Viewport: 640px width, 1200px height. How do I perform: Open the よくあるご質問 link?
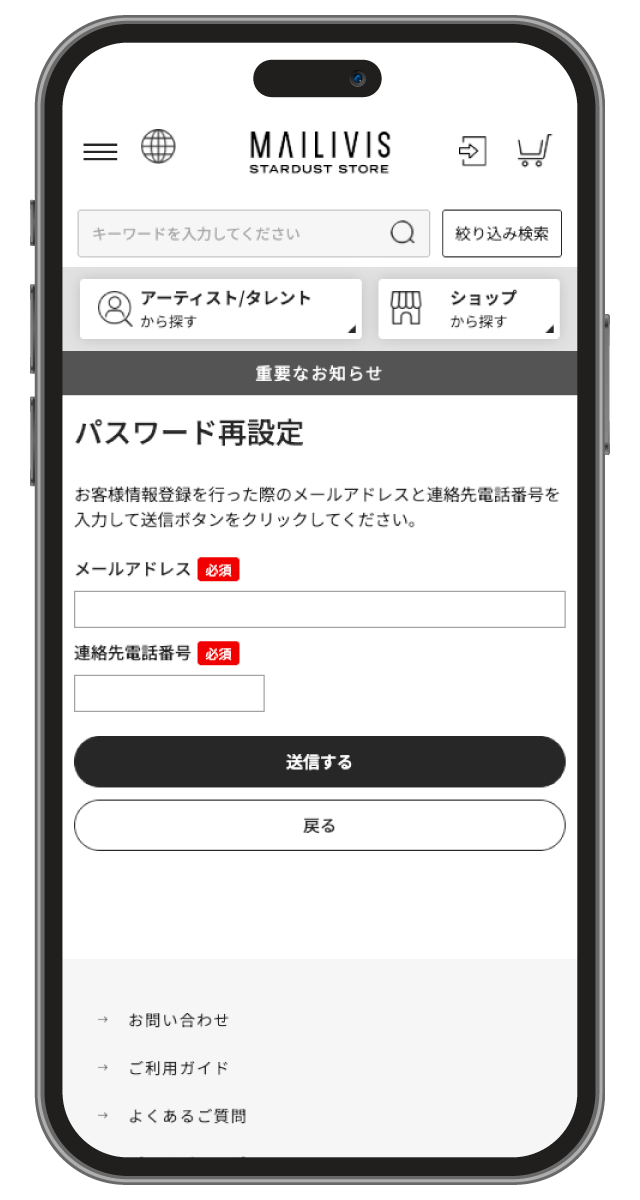pos(186,1116)
